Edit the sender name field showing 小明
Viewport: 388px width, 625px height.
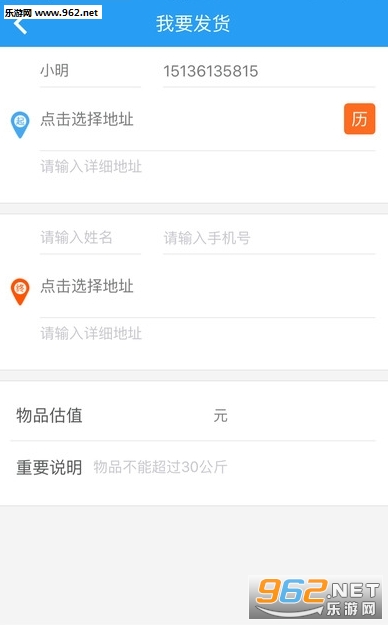click(x=90, y=71)
